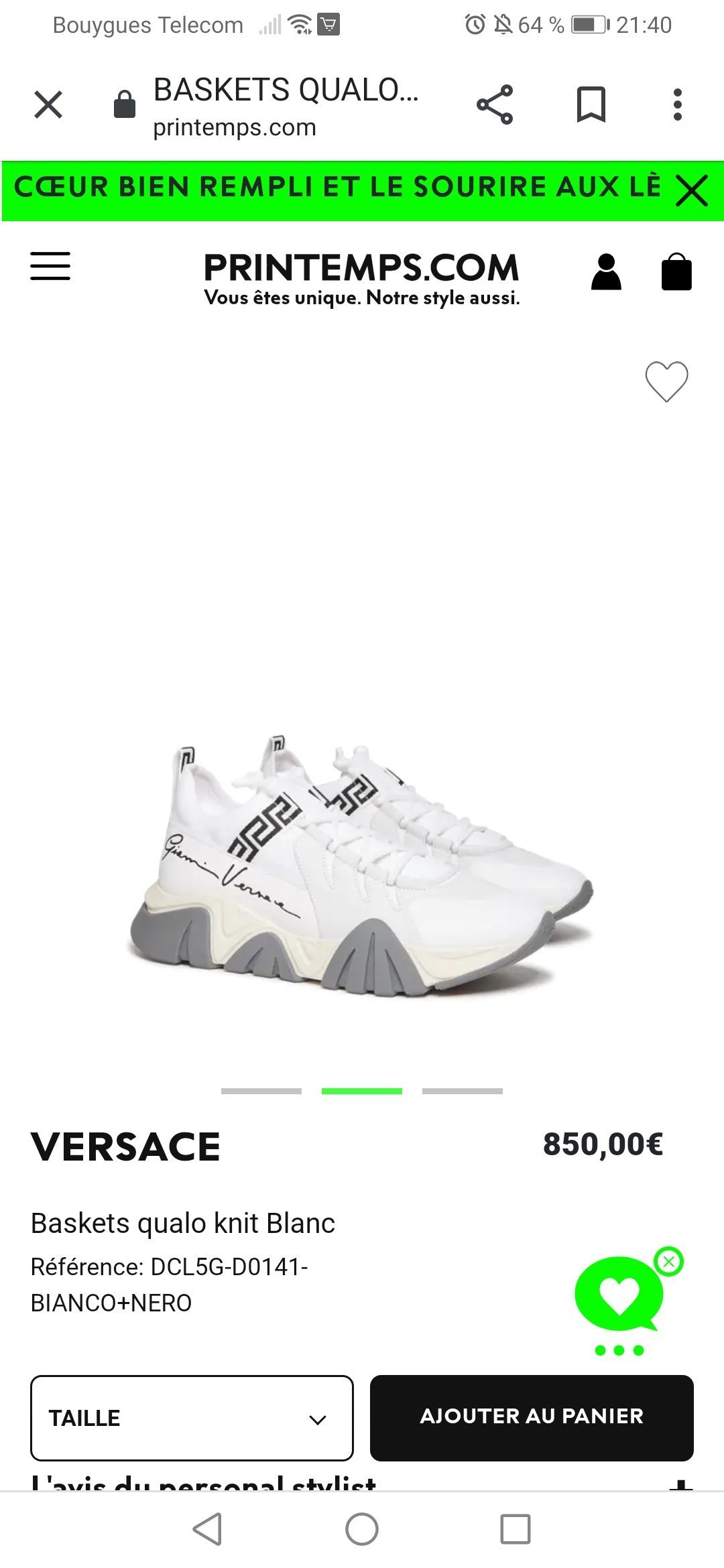Image resolution: width=724 pixels, height=1568 pixels.
Task: Open the Printemps hamburger menu
Action: click(x=50, y=266)
